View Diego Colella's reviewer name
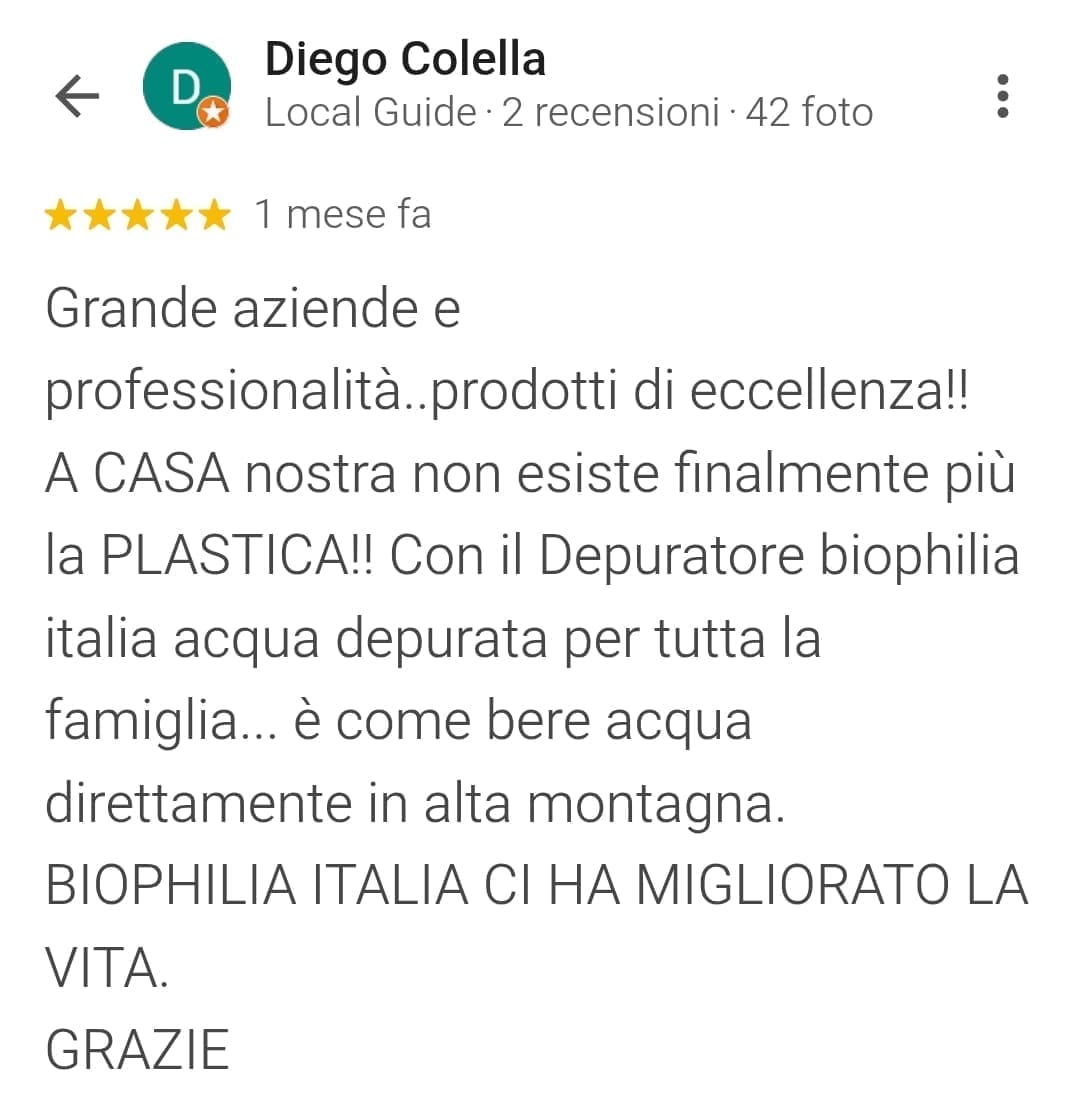 pyautogui.click(x=405, y=60)
